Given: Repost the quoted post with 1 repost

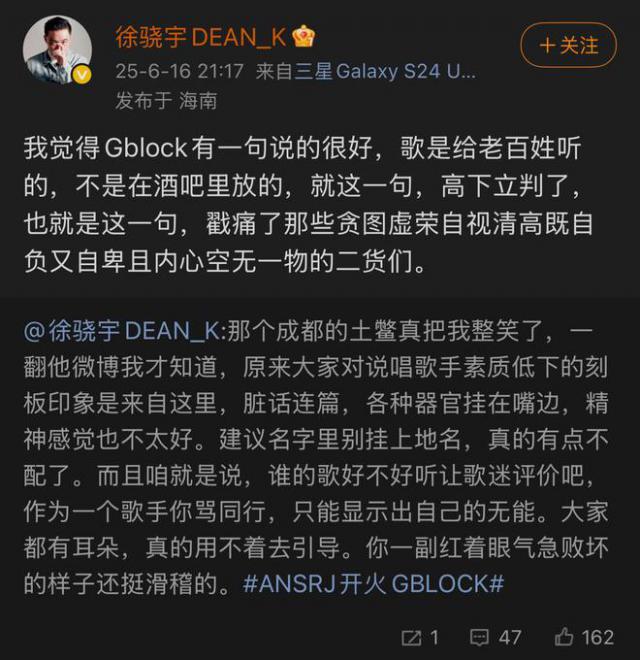Looking at the screenshot, I should coord(420,636).
